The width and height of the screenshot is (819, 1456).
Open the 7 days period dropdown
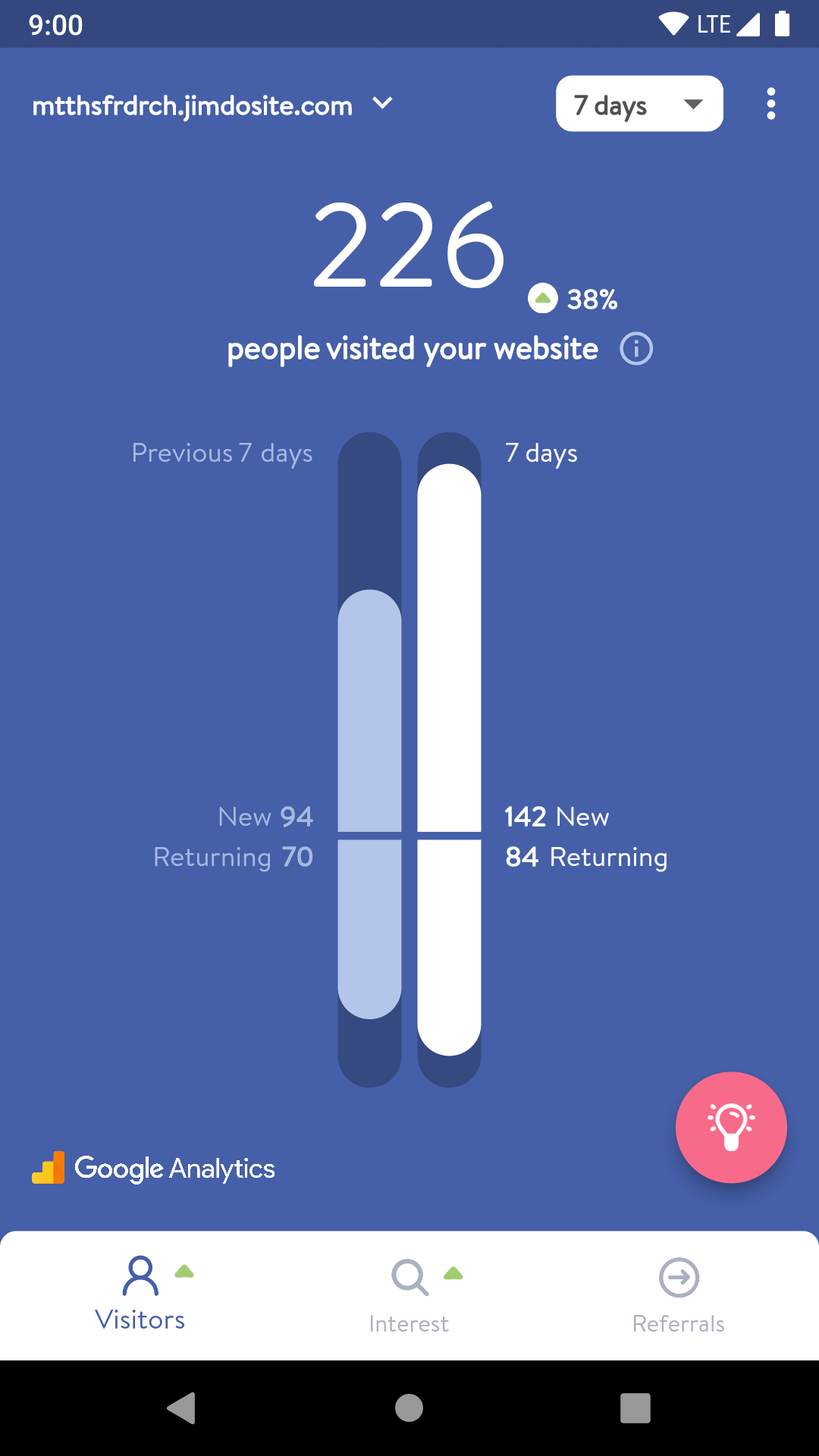pos(639,104)
